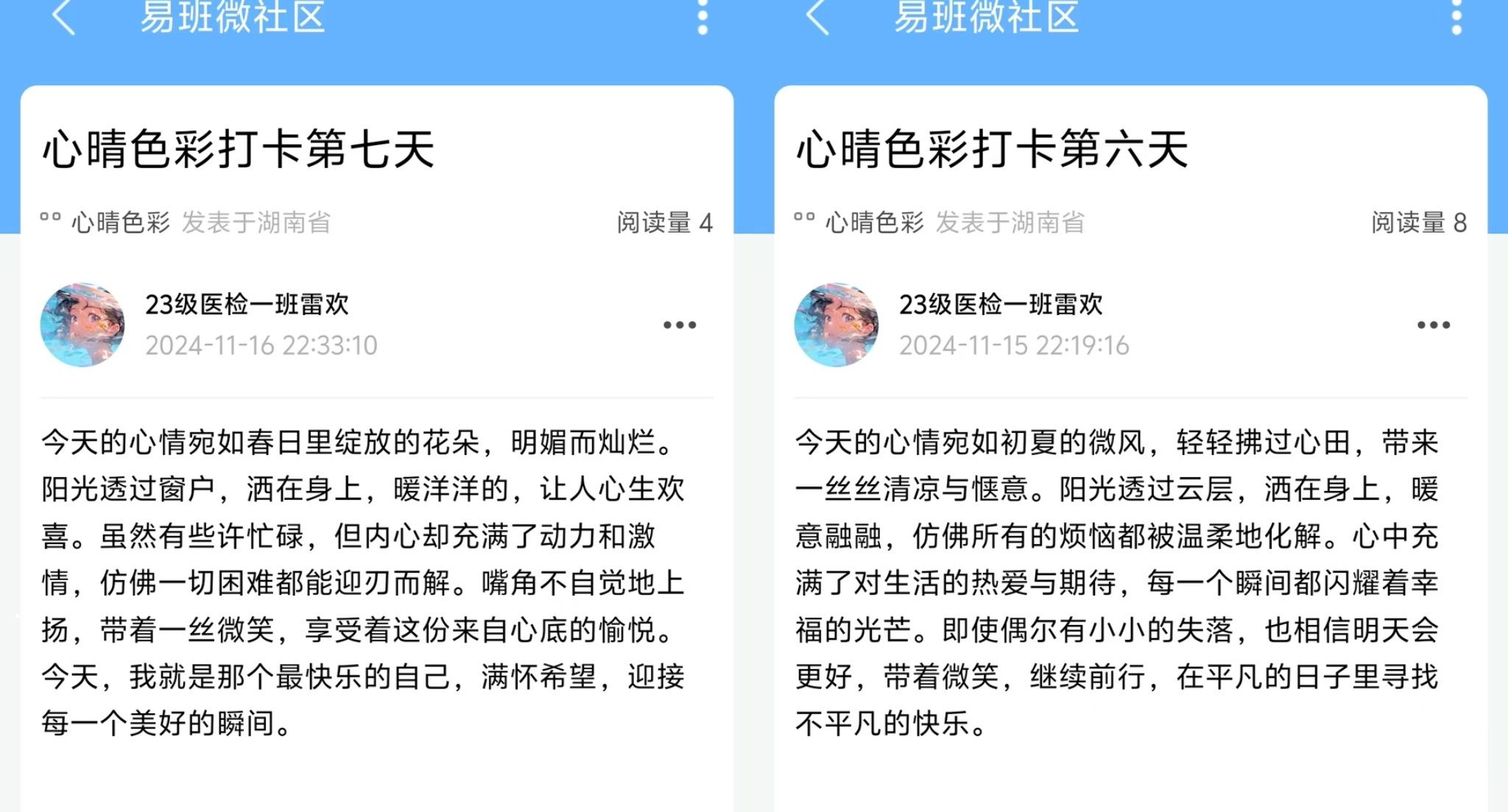Open more options for the 2024-11-16 post

[679, 325]
